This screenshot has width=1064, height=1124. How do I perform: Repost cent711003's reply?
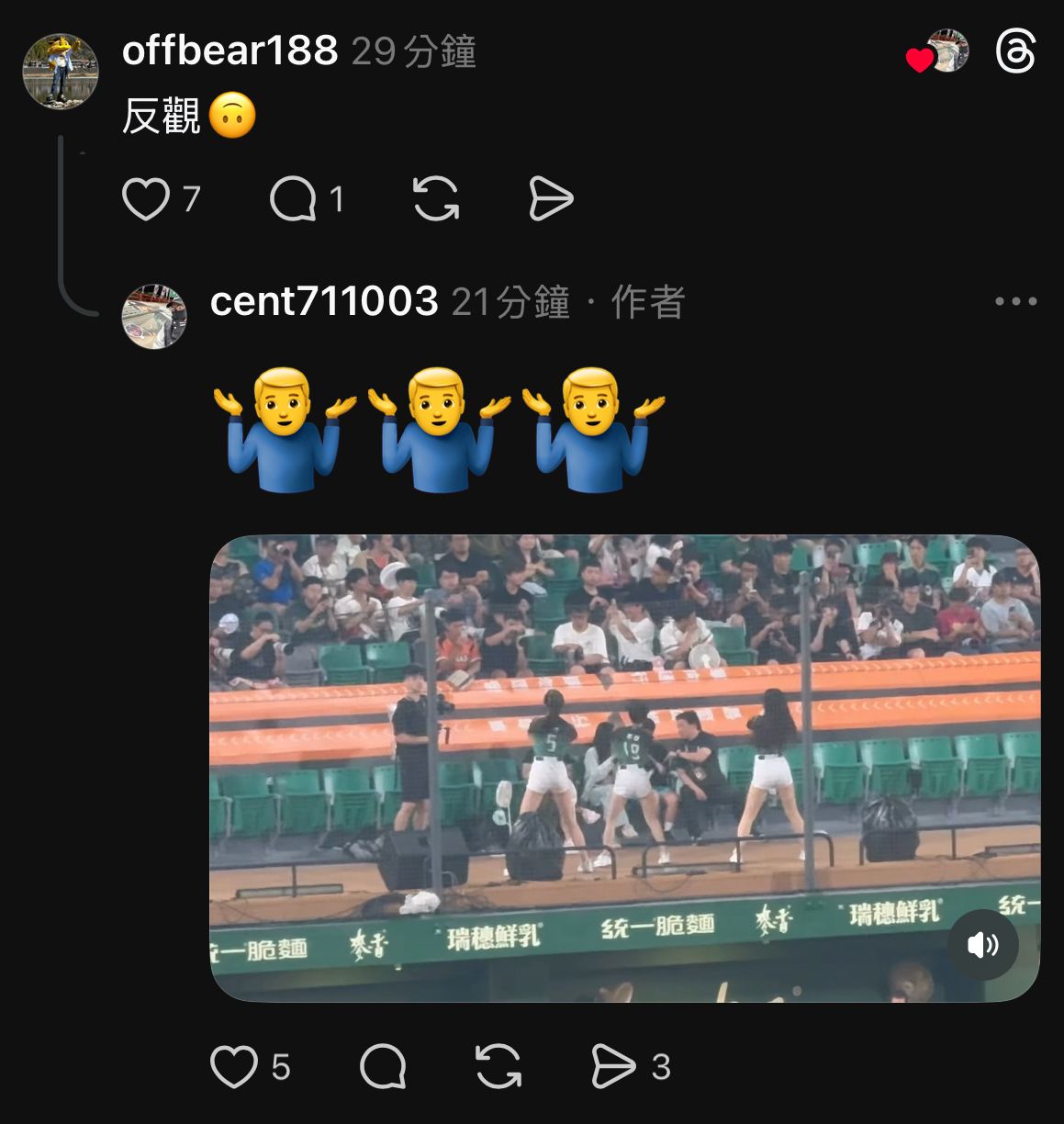[x=498, y=1067]
